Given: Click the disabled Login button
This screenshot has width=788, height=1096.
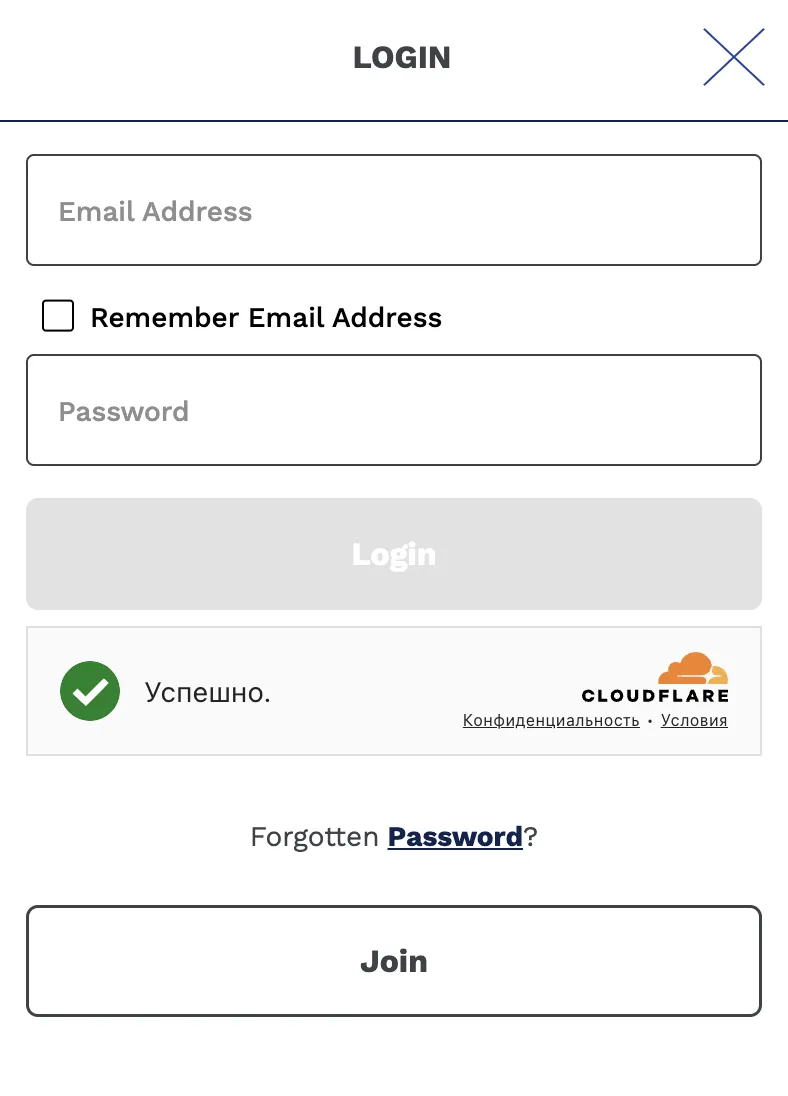Looking at the screenshot, I should 394,554.
